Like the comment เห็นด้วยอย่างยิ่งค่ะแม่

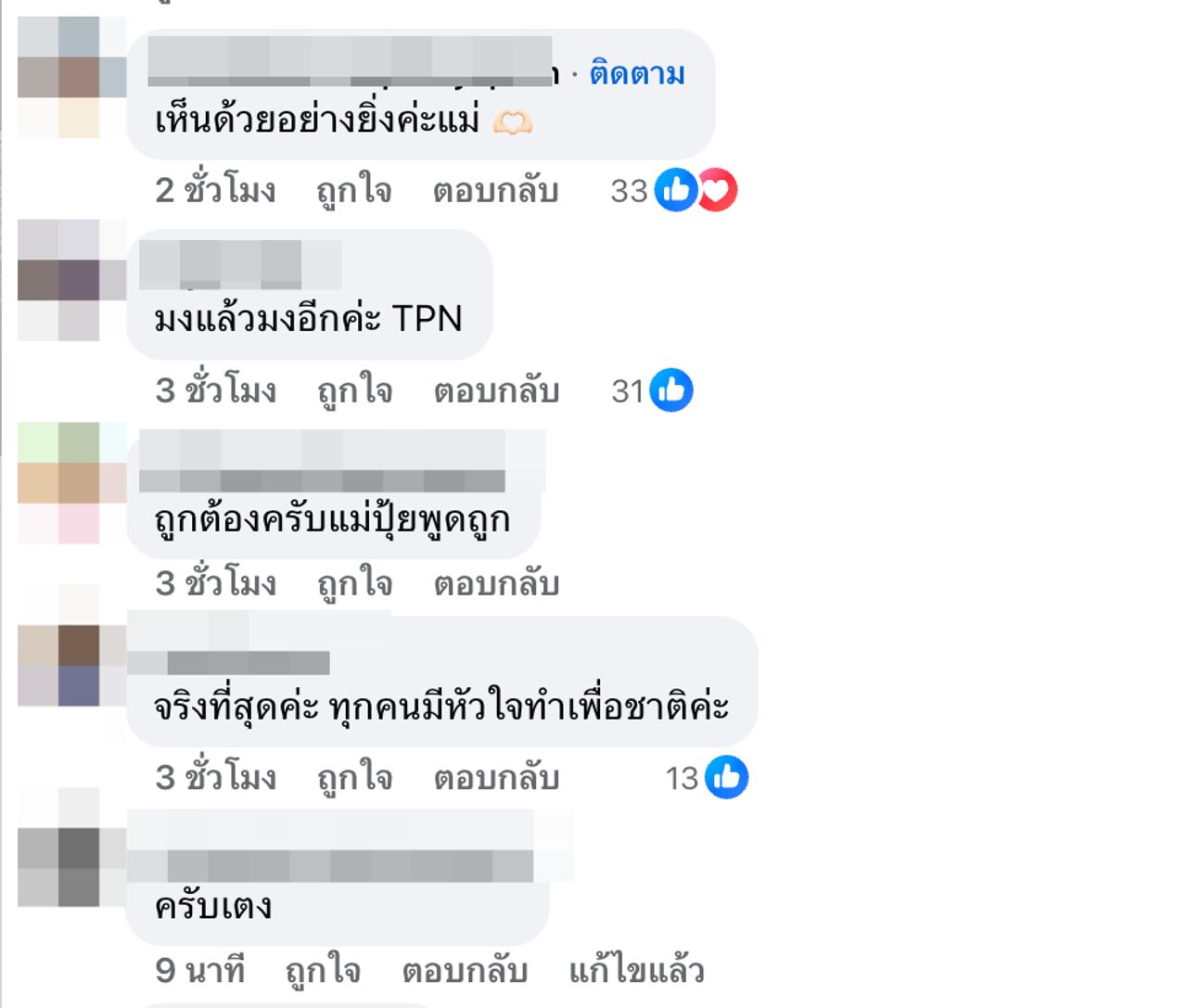pyautogui.click(x=353, y=191)
